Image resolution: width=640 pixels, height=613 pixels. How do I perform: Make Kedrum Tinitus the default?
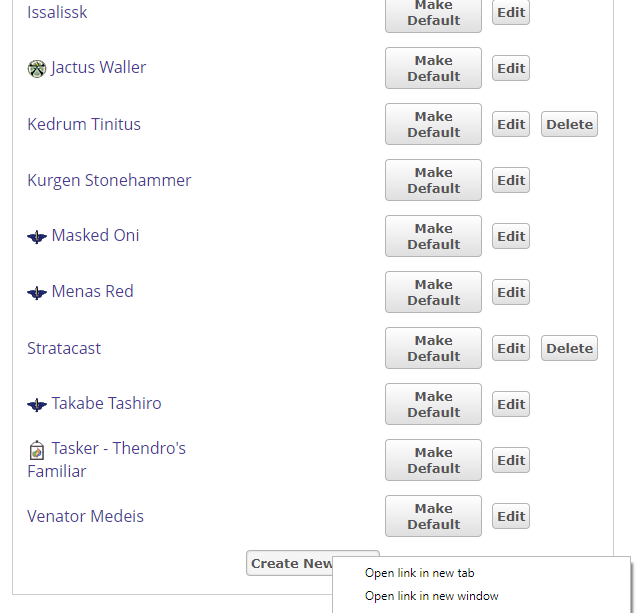pyautogui.click(x=433, y=124)
